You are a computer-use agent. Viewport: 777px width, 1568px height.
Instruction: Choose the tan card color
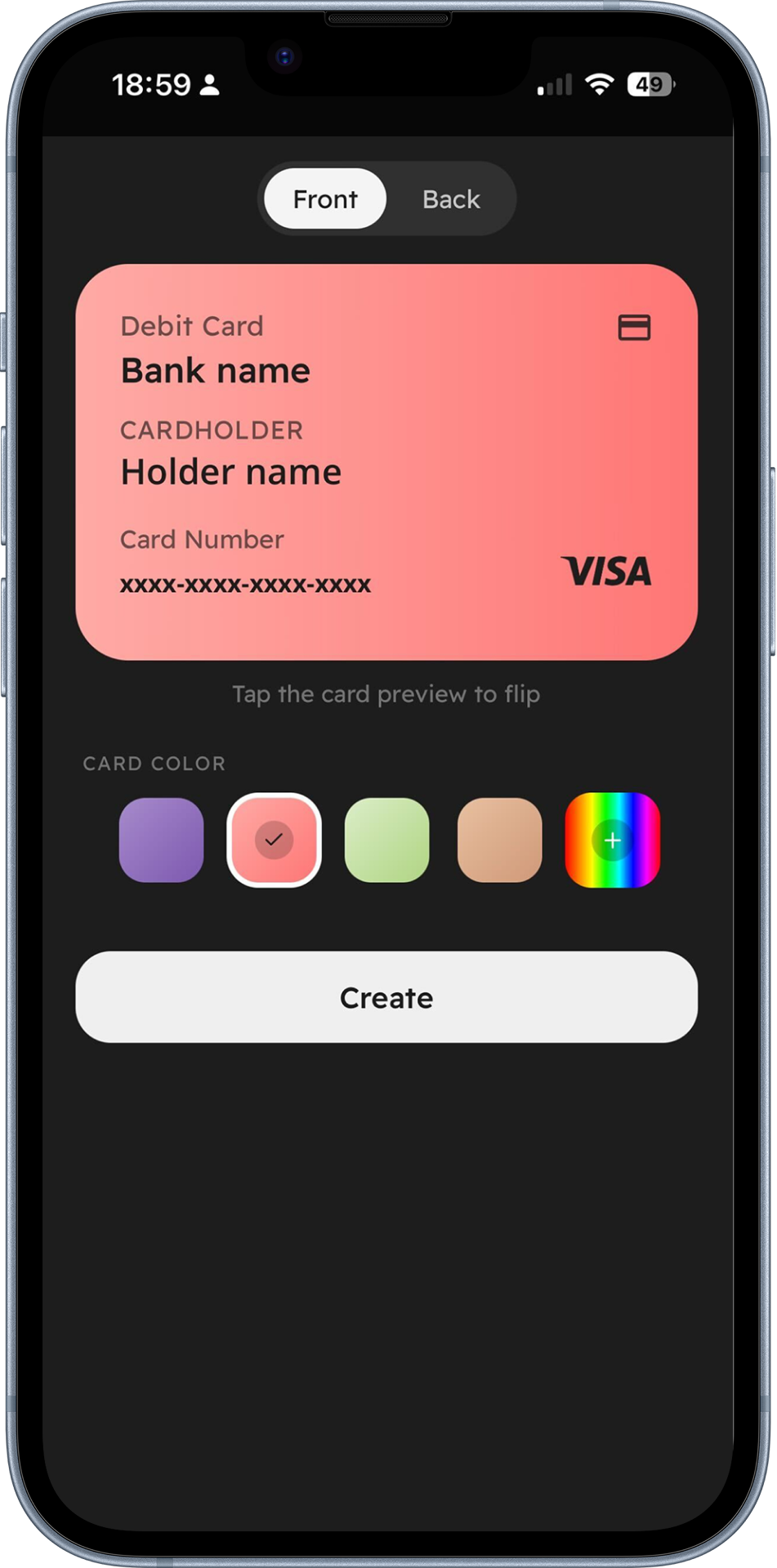tap(499, 840)
